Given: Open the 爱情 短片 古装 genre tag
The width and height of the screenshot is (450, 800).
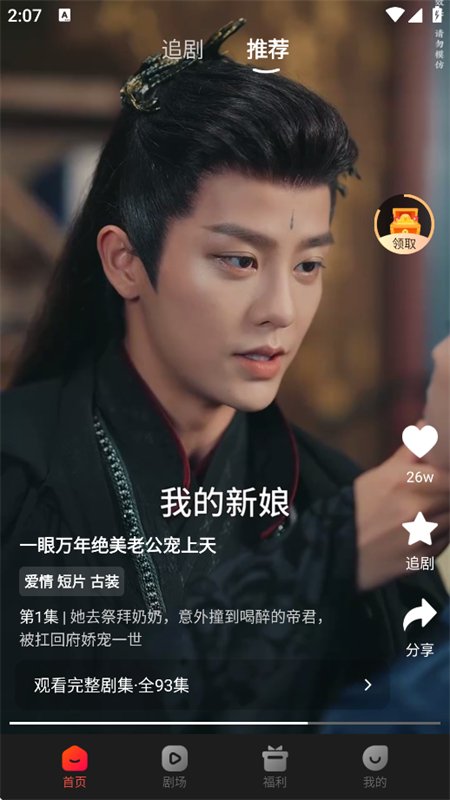Looking at the screenshot, I should tap(71, 581).
